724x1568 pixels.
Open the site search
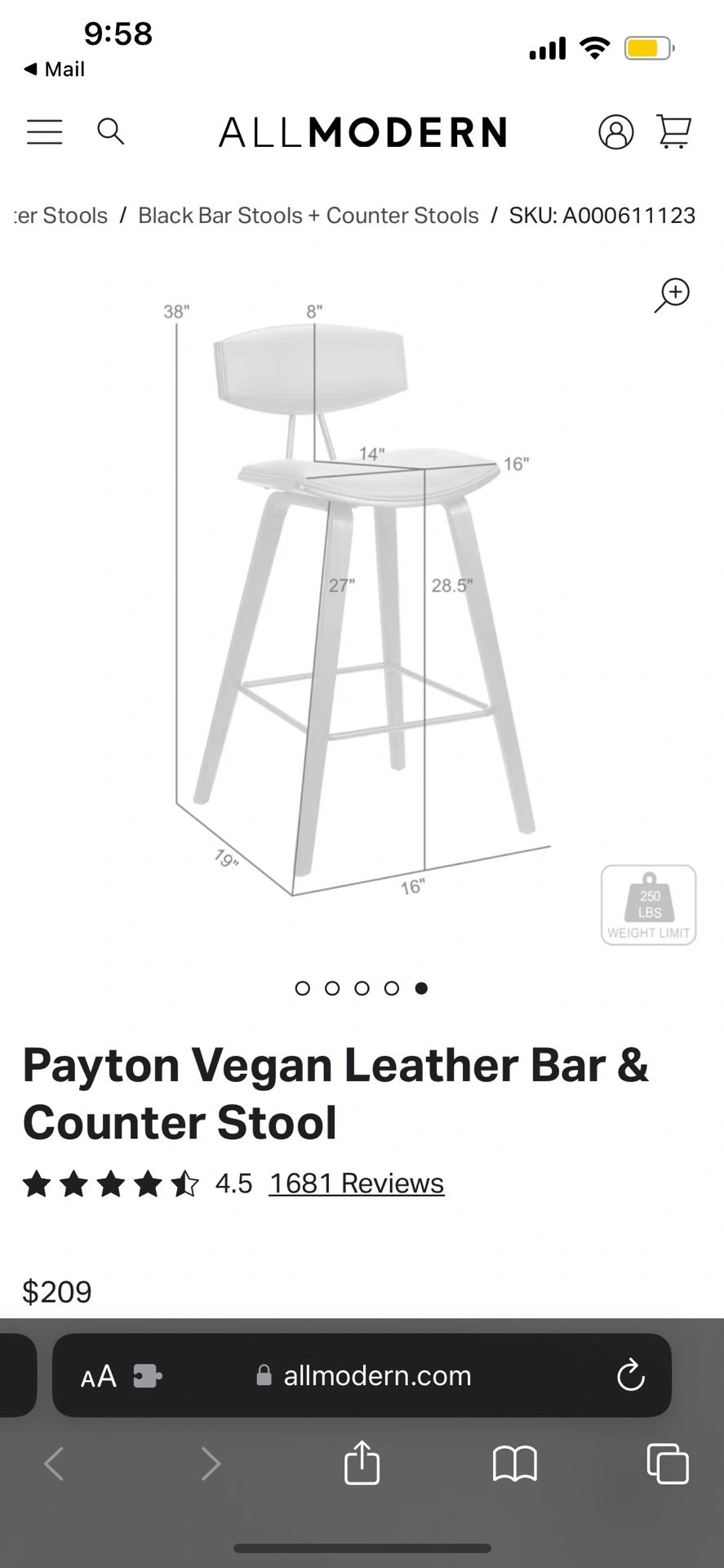pyautogui.click(x=110, y=131)
